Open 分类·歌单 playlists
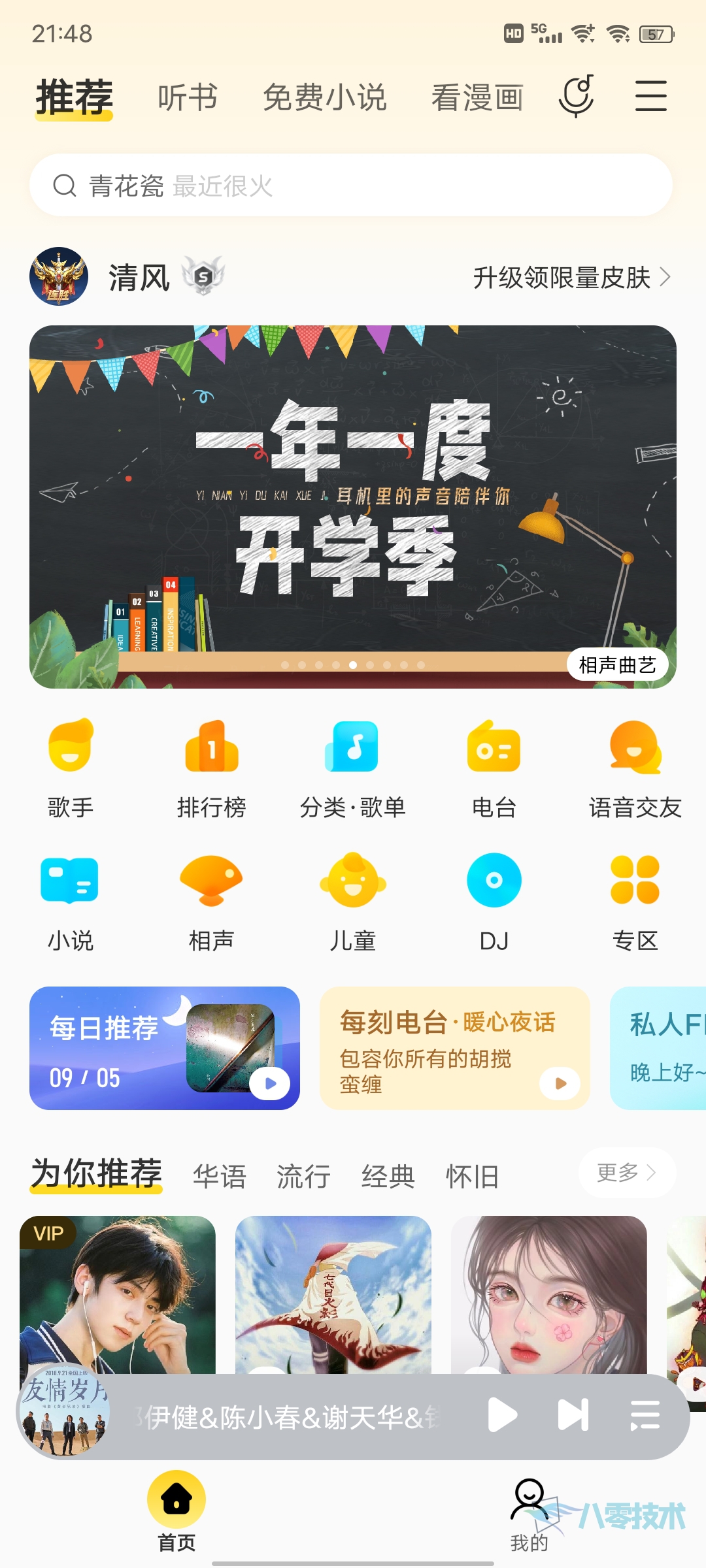 (352, 768)
